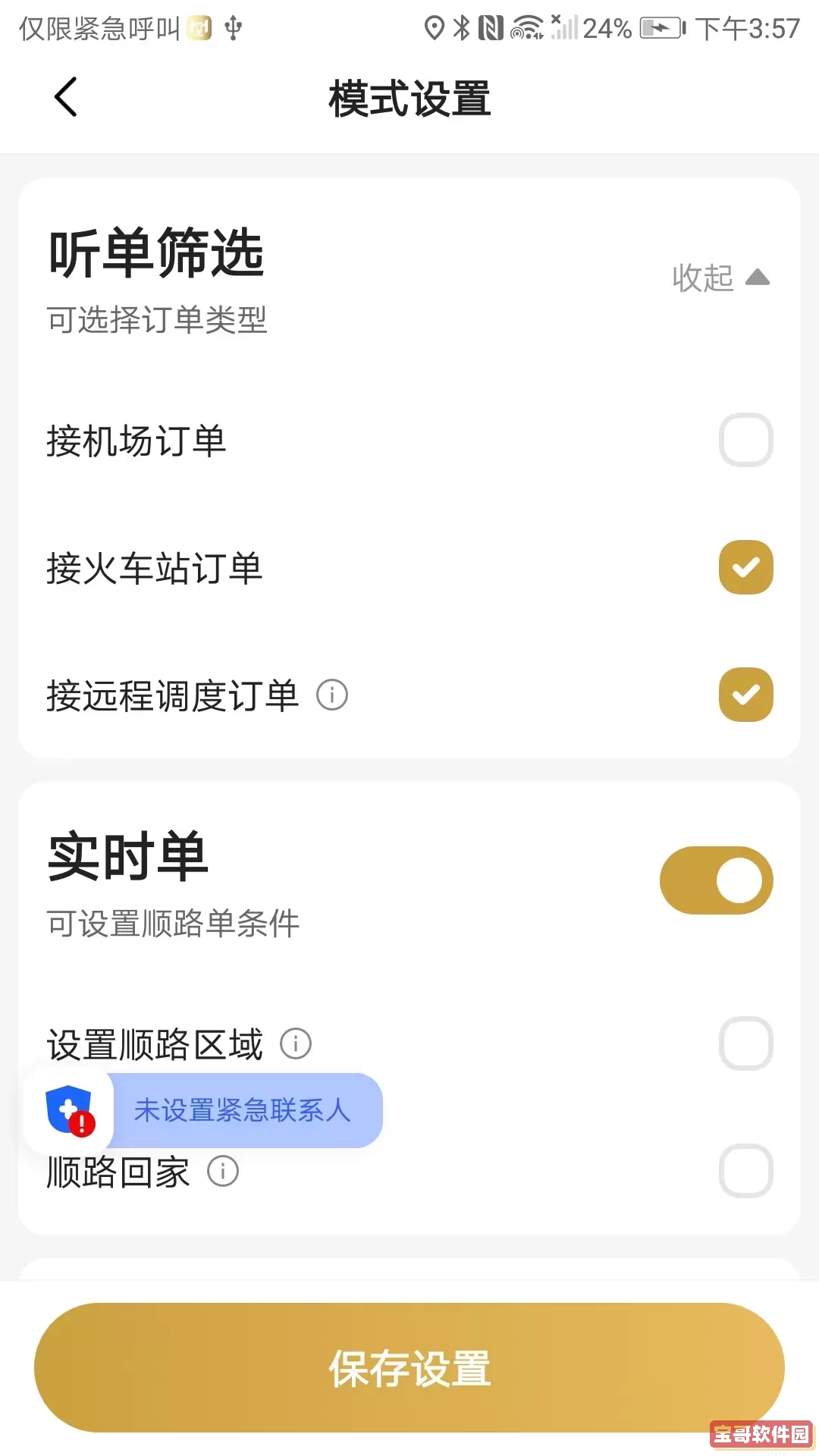Check the 接机场订单 checkbox
The image size is (819, 1456).
point(745,440)
